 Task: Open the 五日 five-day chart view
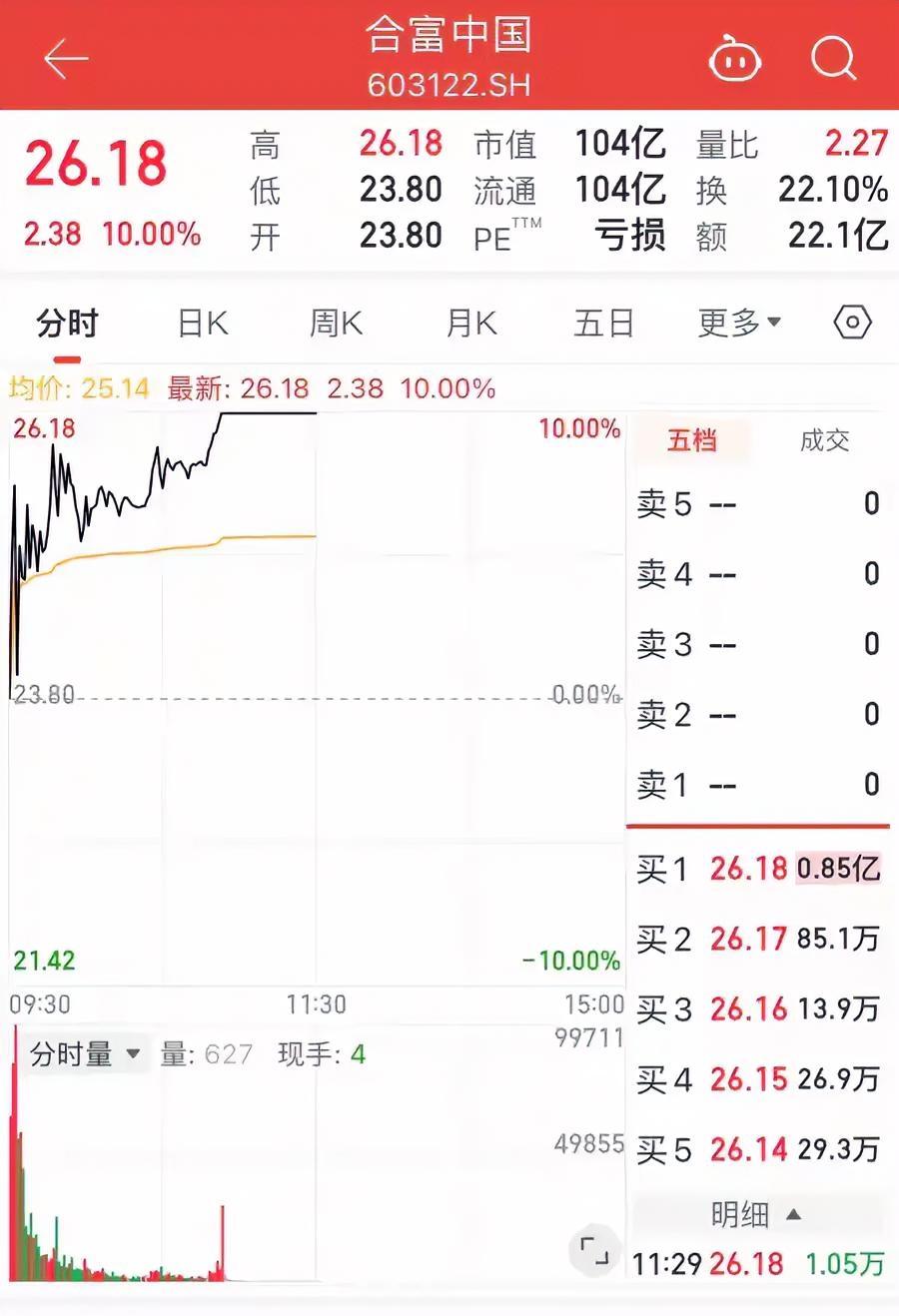[603, 322]
